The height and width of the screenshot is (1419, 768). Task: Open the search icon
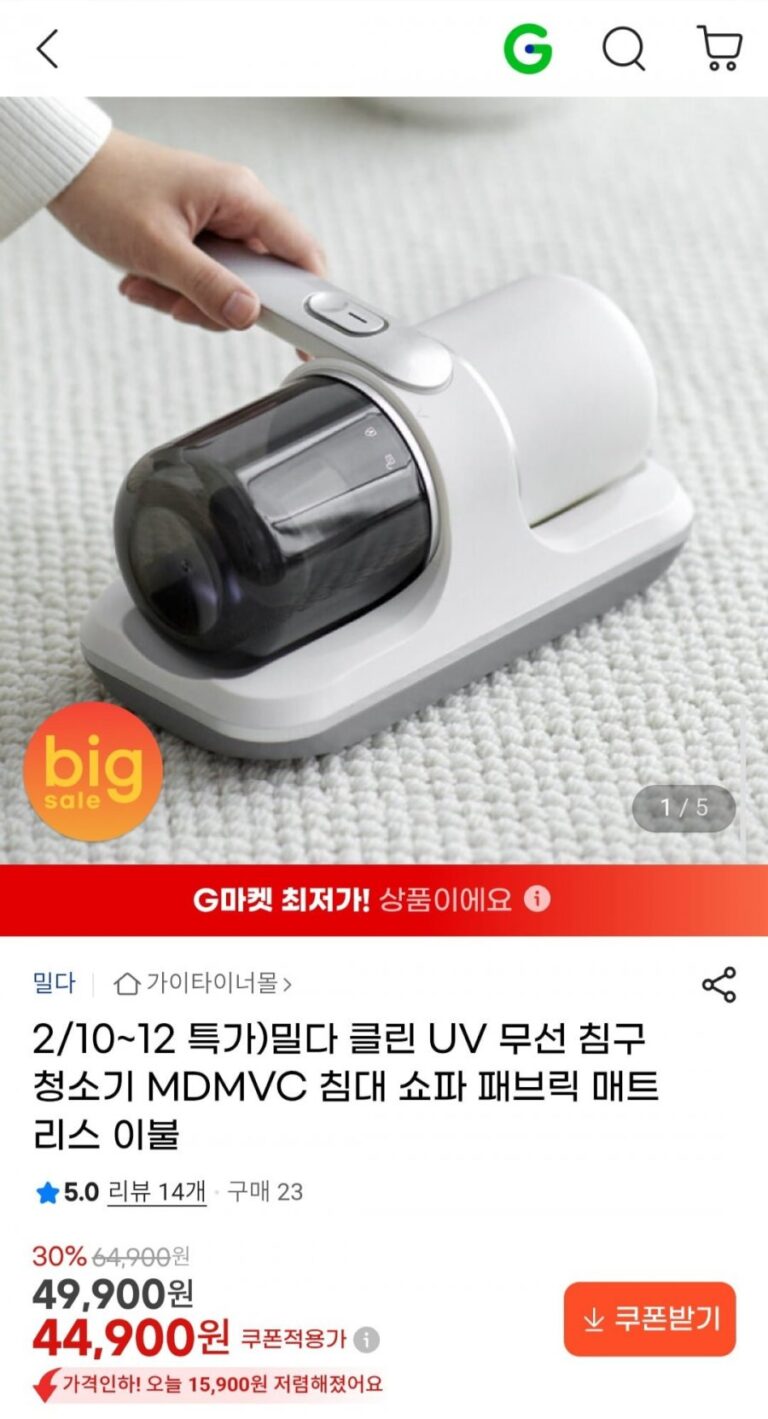click(x=624, y=48)
